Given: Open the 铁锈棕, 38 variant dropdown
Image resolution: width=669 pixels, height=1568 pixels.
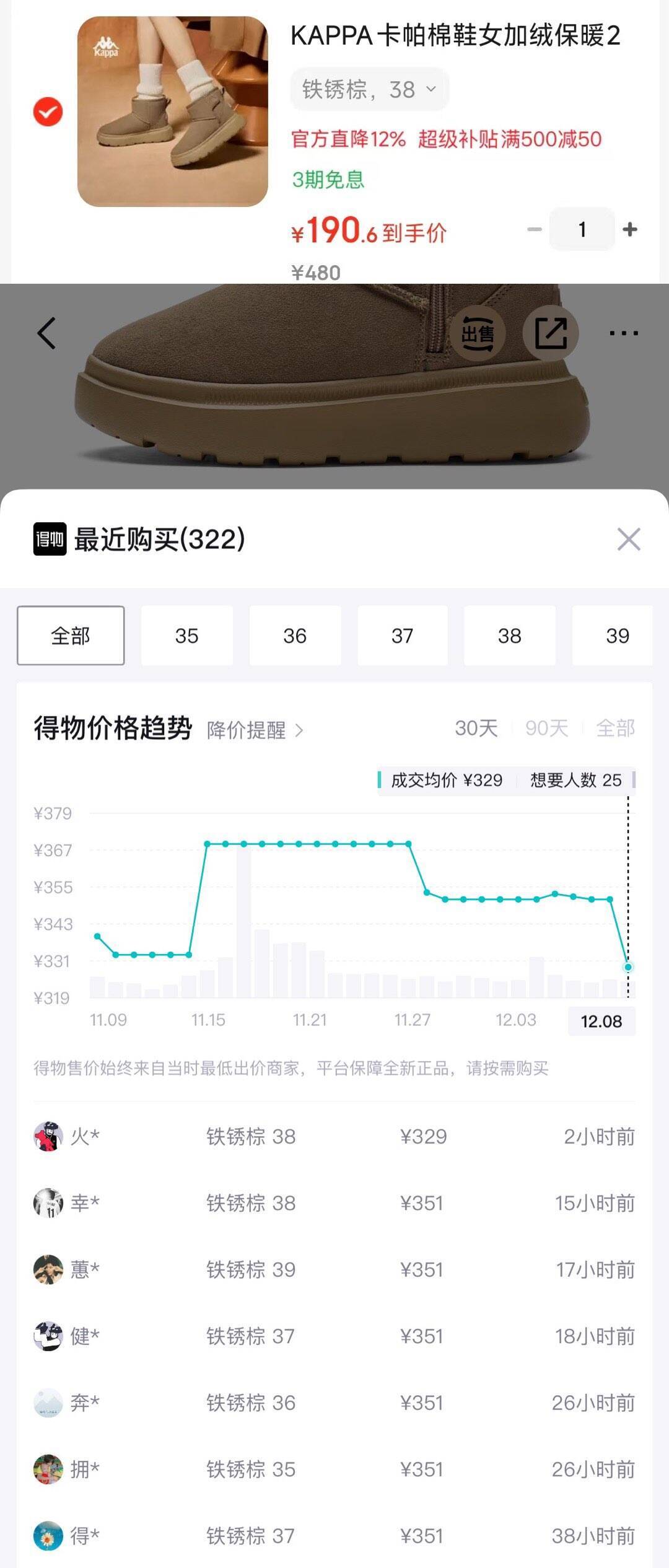Looking at the screenshot, I should coord(369,90).
